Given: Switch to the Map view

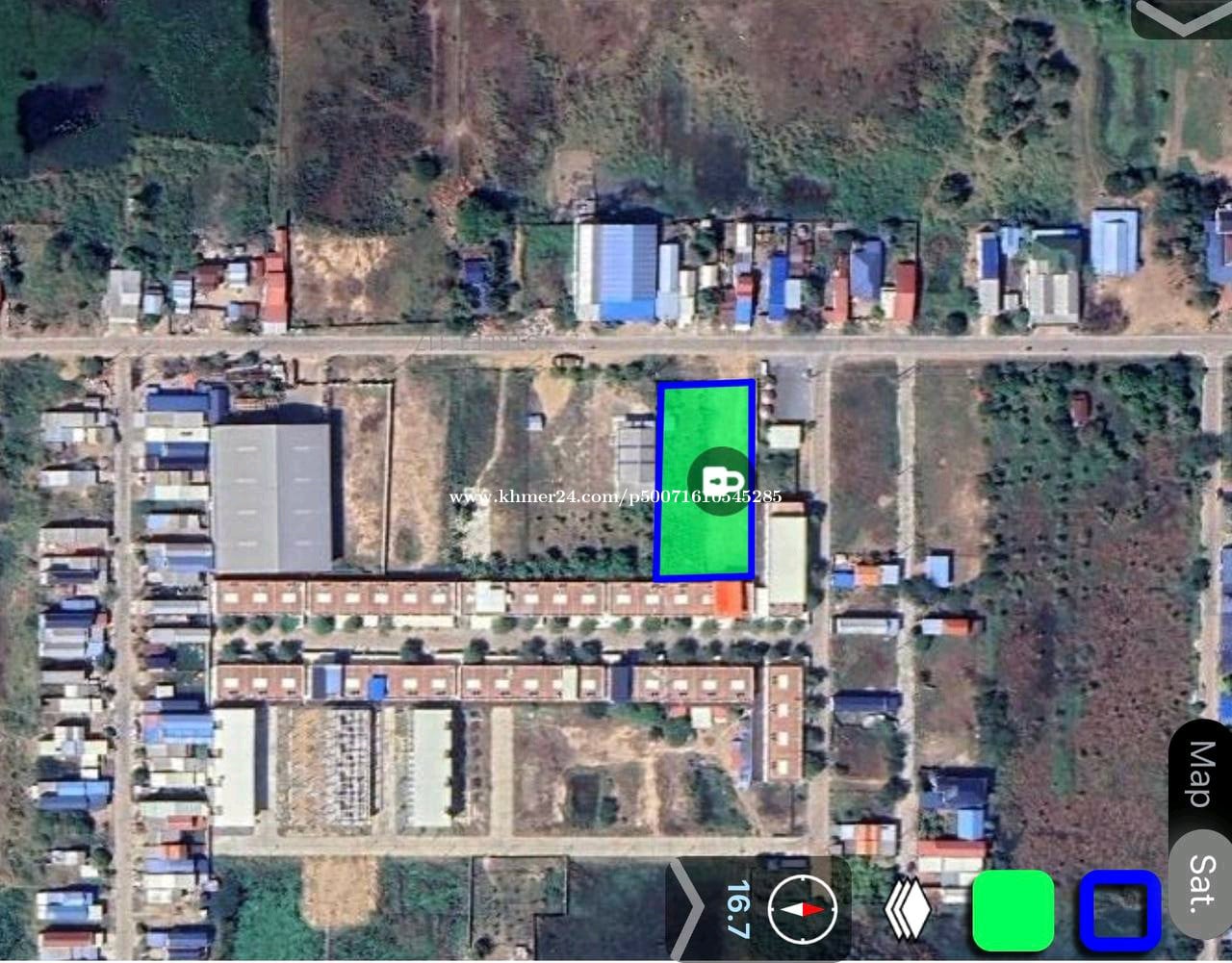Looking at the screenshot, I should (x=1199, y=773).
